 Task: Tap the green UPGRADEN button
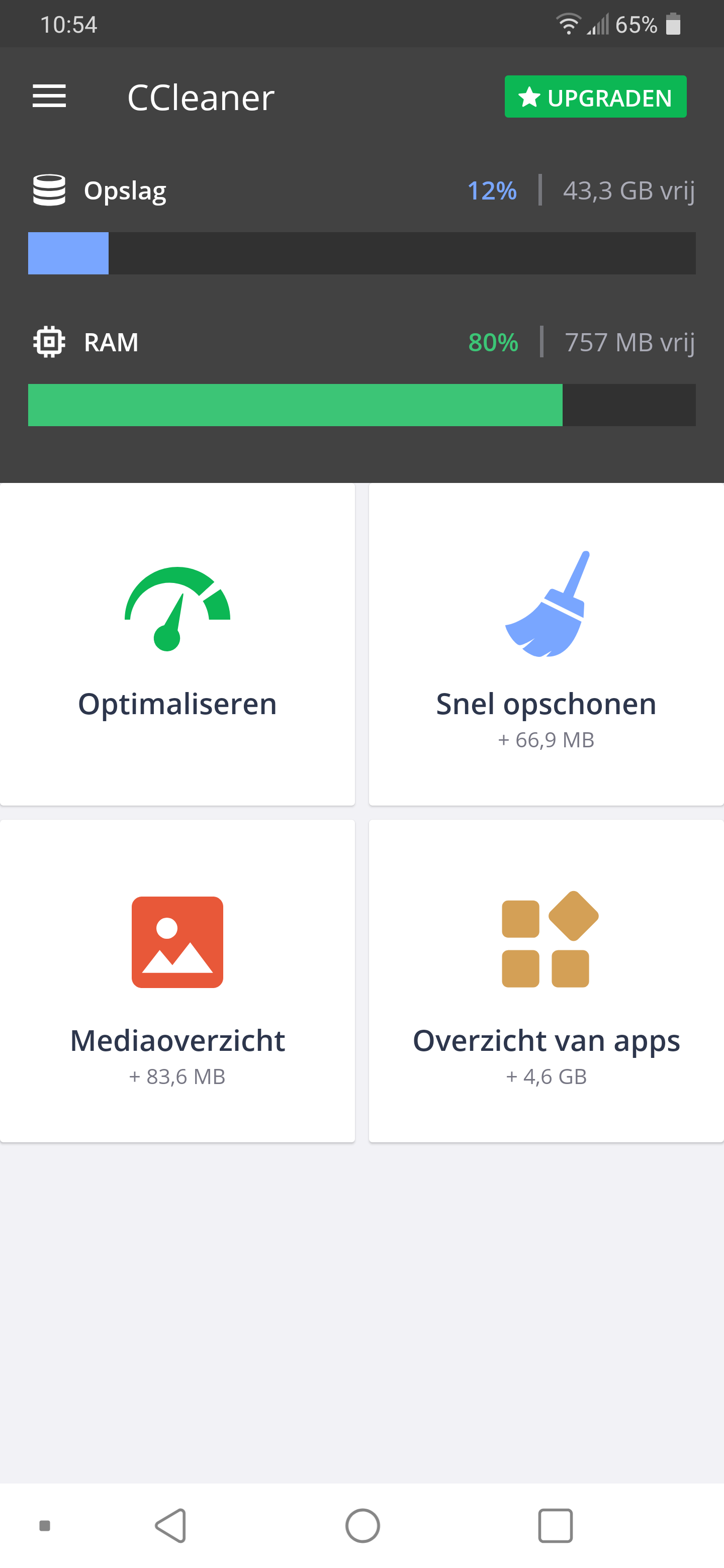coord(595,97)
